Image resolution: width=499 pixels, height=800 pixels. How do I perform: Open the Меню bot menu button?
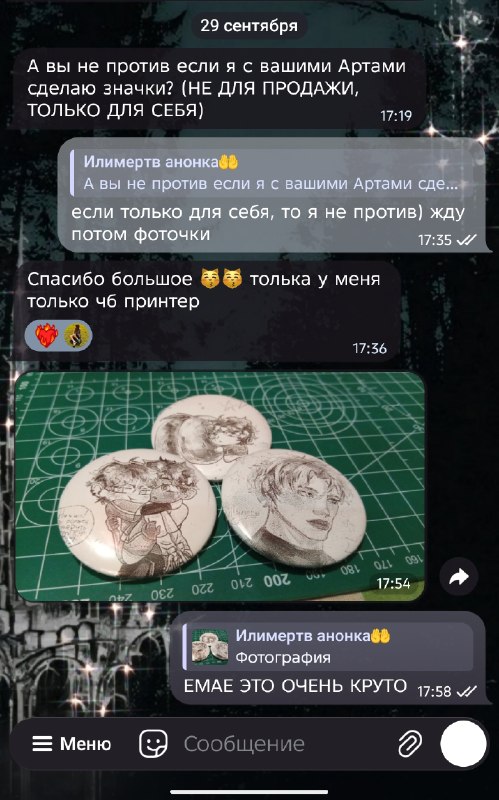click(71, 744)
